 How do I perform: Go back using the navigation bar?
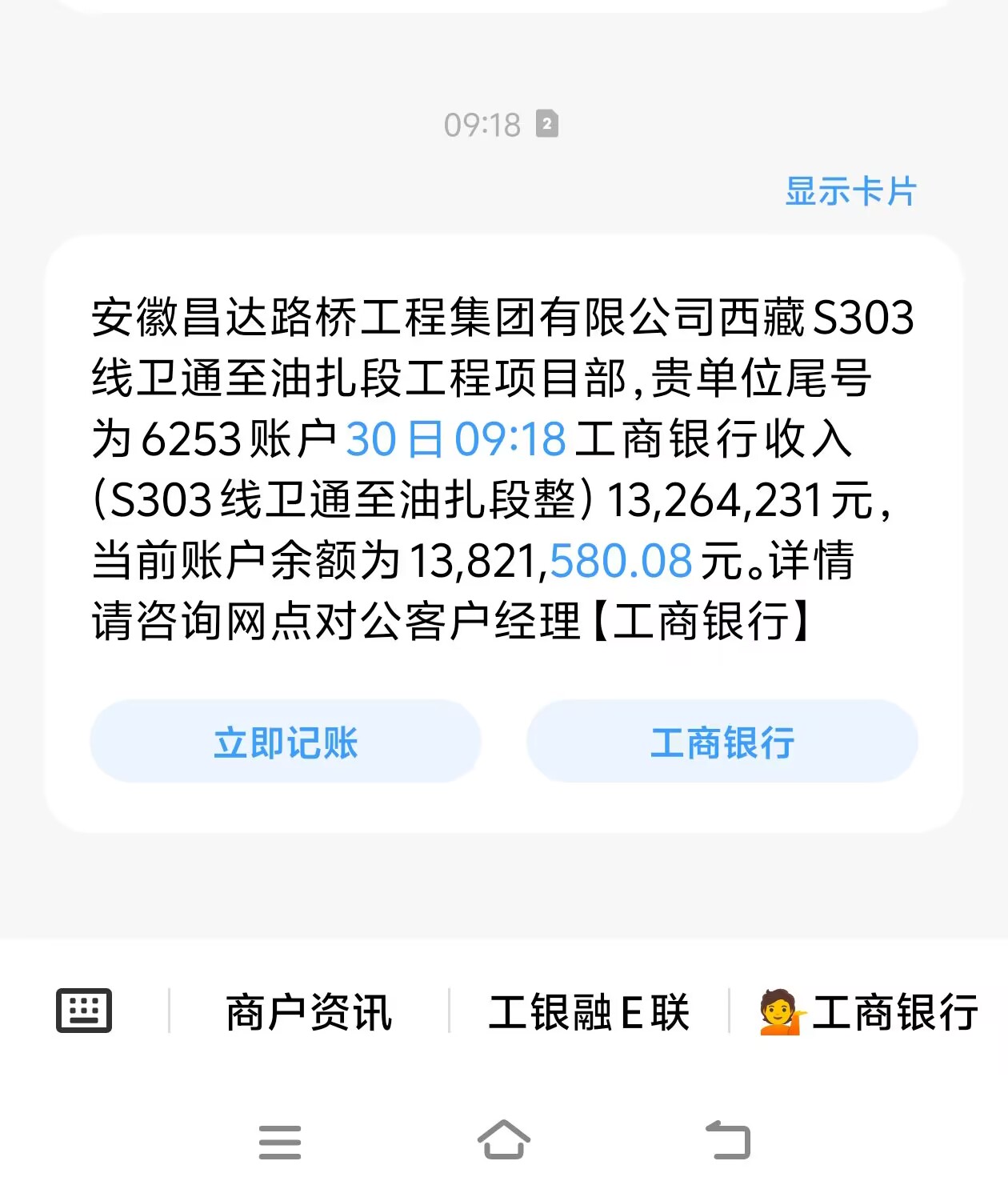(x=728, y=1140)
